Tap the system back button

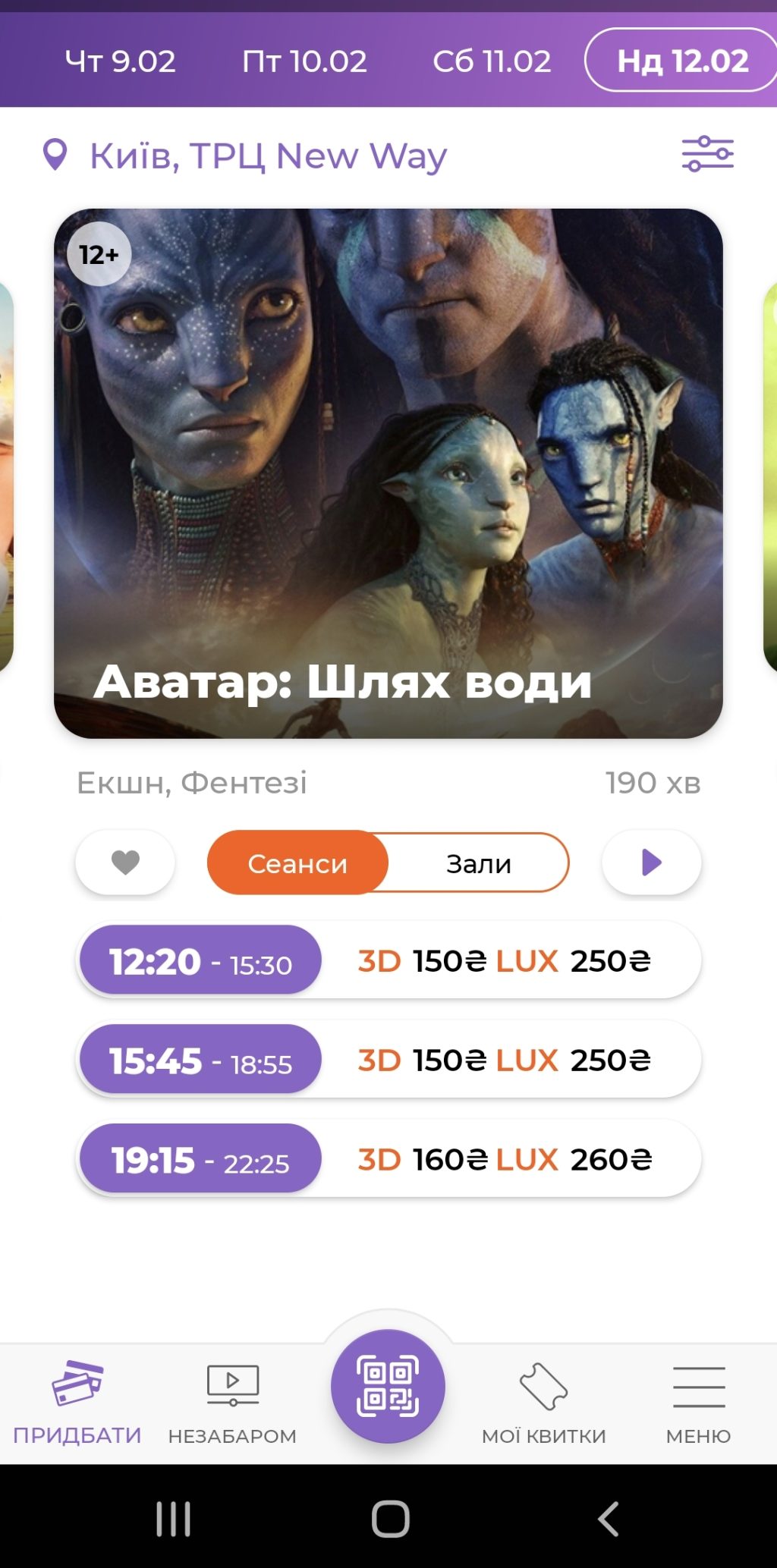coord(609,1519)
